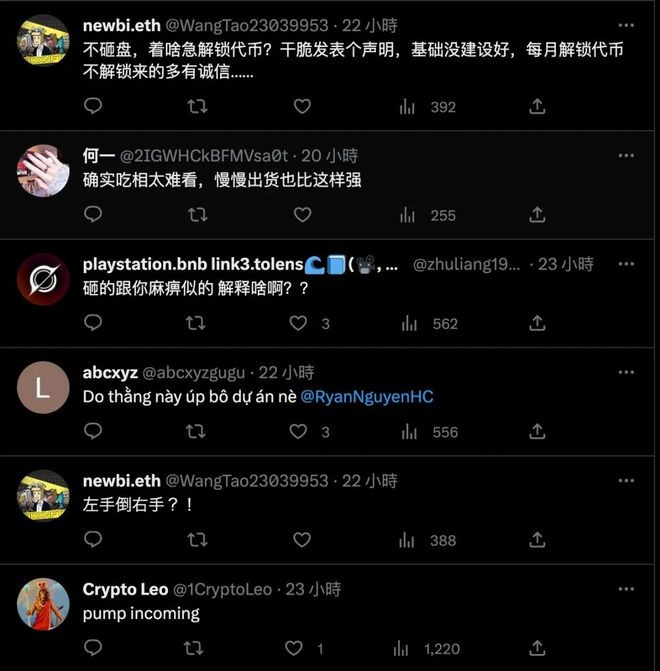Like playstation.bnb's tweet
Image resolution: width=660 pixels, height=671 pixels.
(x=298, y=323)
